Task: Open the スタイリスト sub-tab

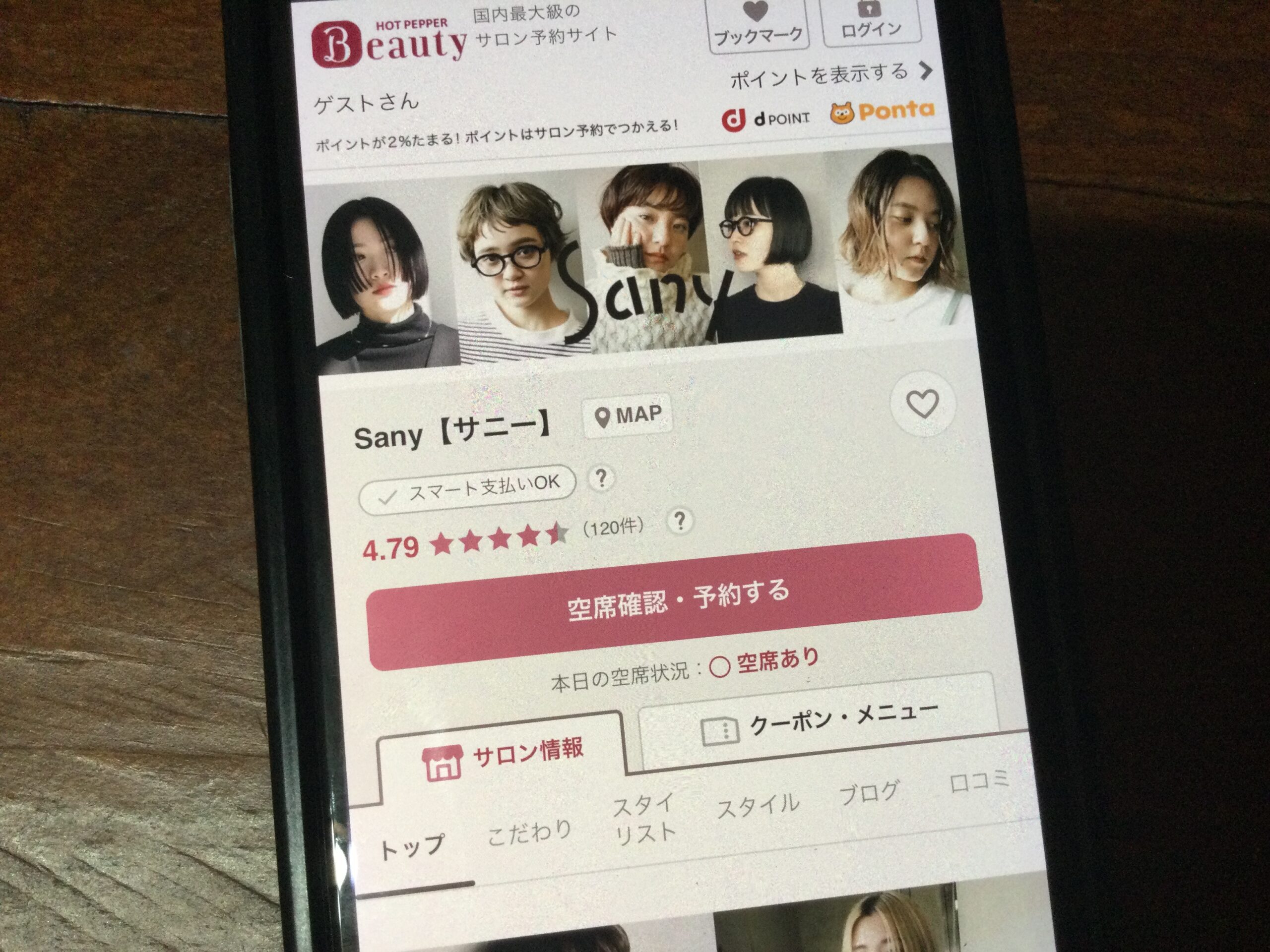Action: (644, 820)
